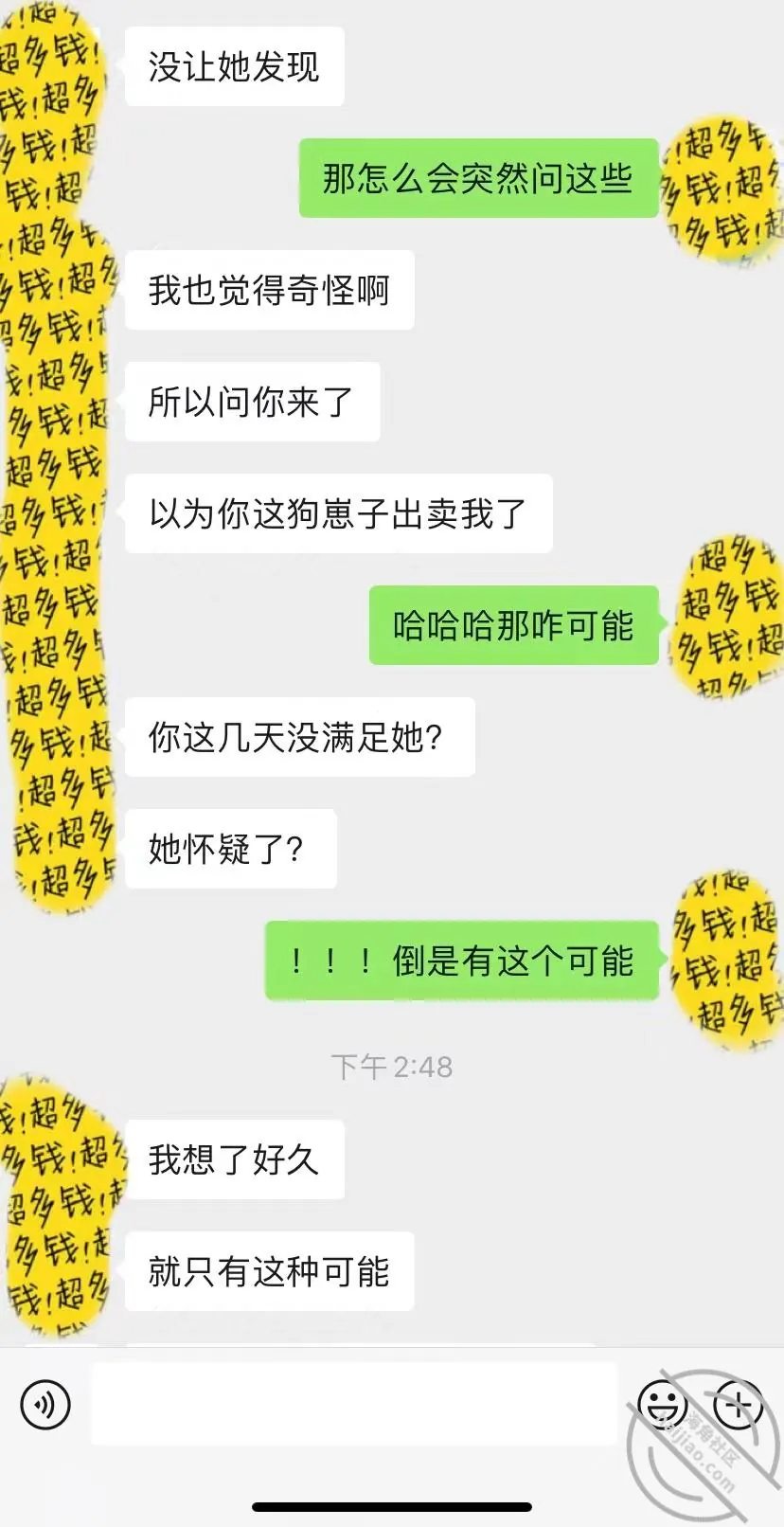Tap the message text input field
This screenshot has width=784, height=1527.
tap(354, 1404)
